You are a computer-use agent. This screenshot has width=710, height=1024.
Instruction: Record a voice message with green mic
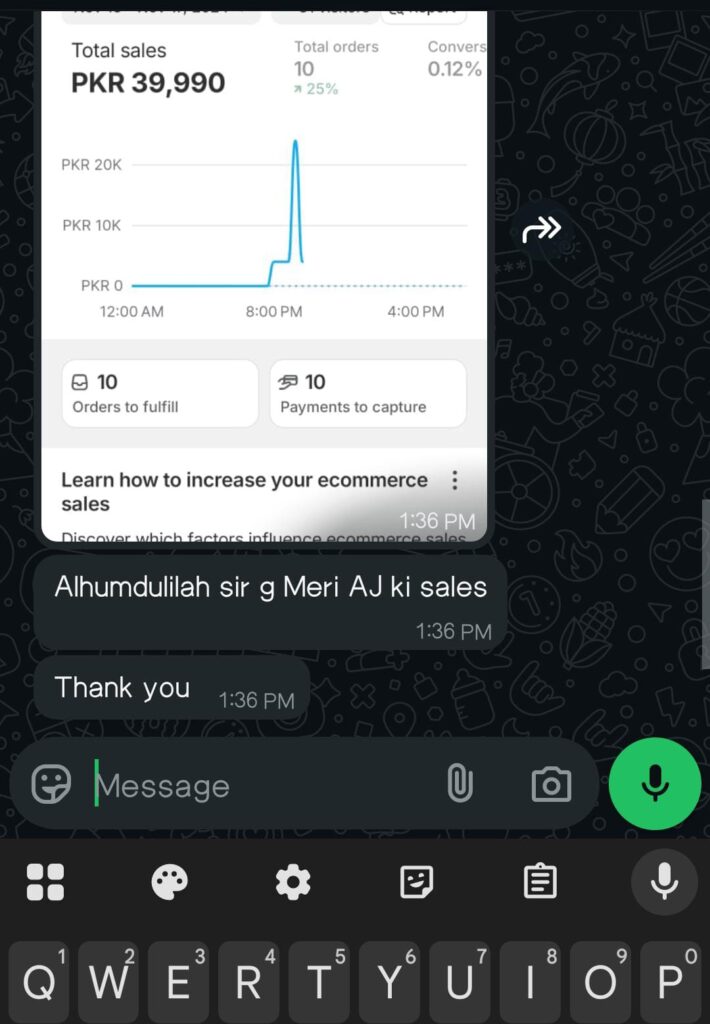pyautogui.click(x=655, y=784)
